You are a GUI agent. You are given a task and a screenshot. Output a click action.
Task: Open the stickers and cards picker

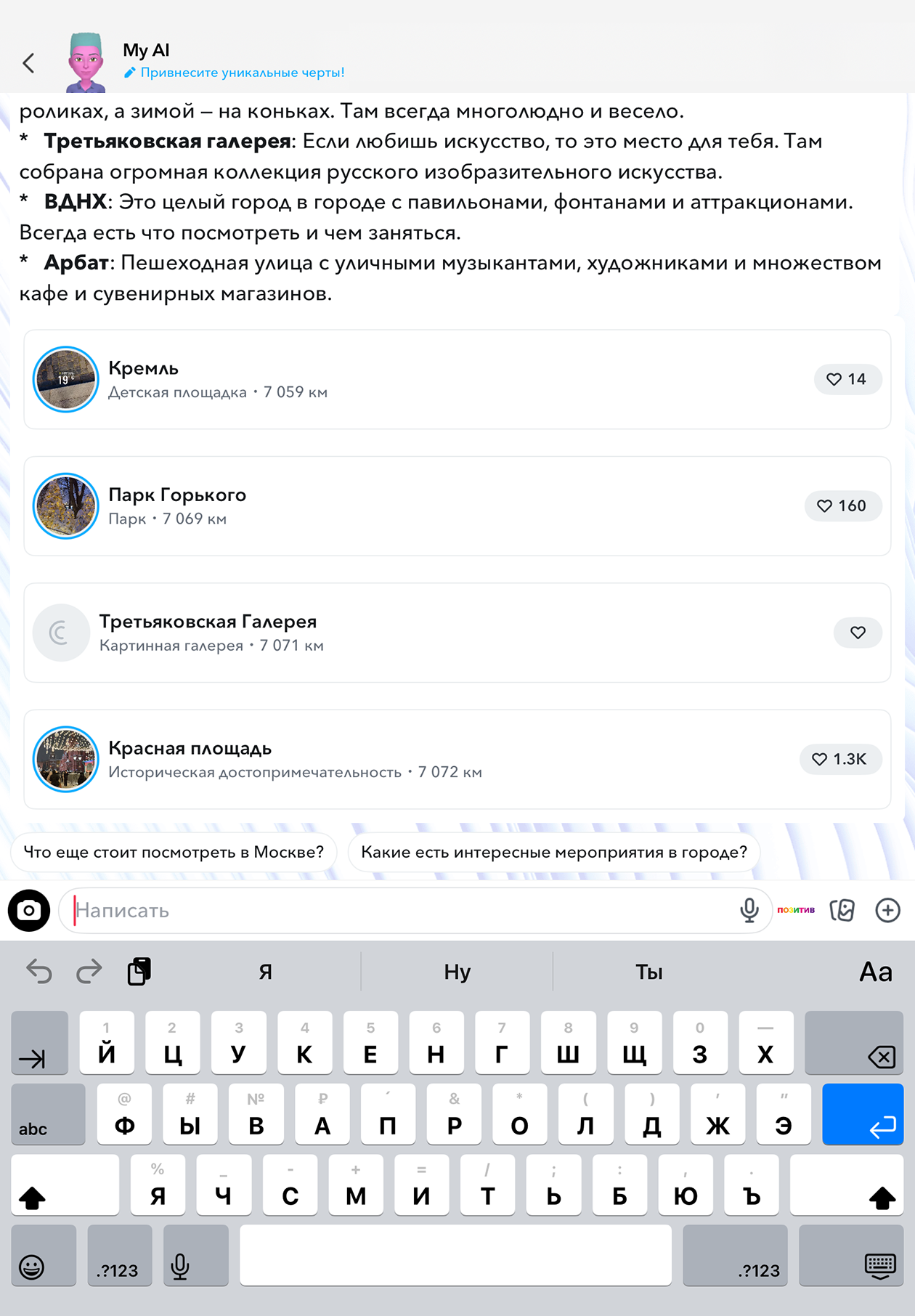point(842,910)
